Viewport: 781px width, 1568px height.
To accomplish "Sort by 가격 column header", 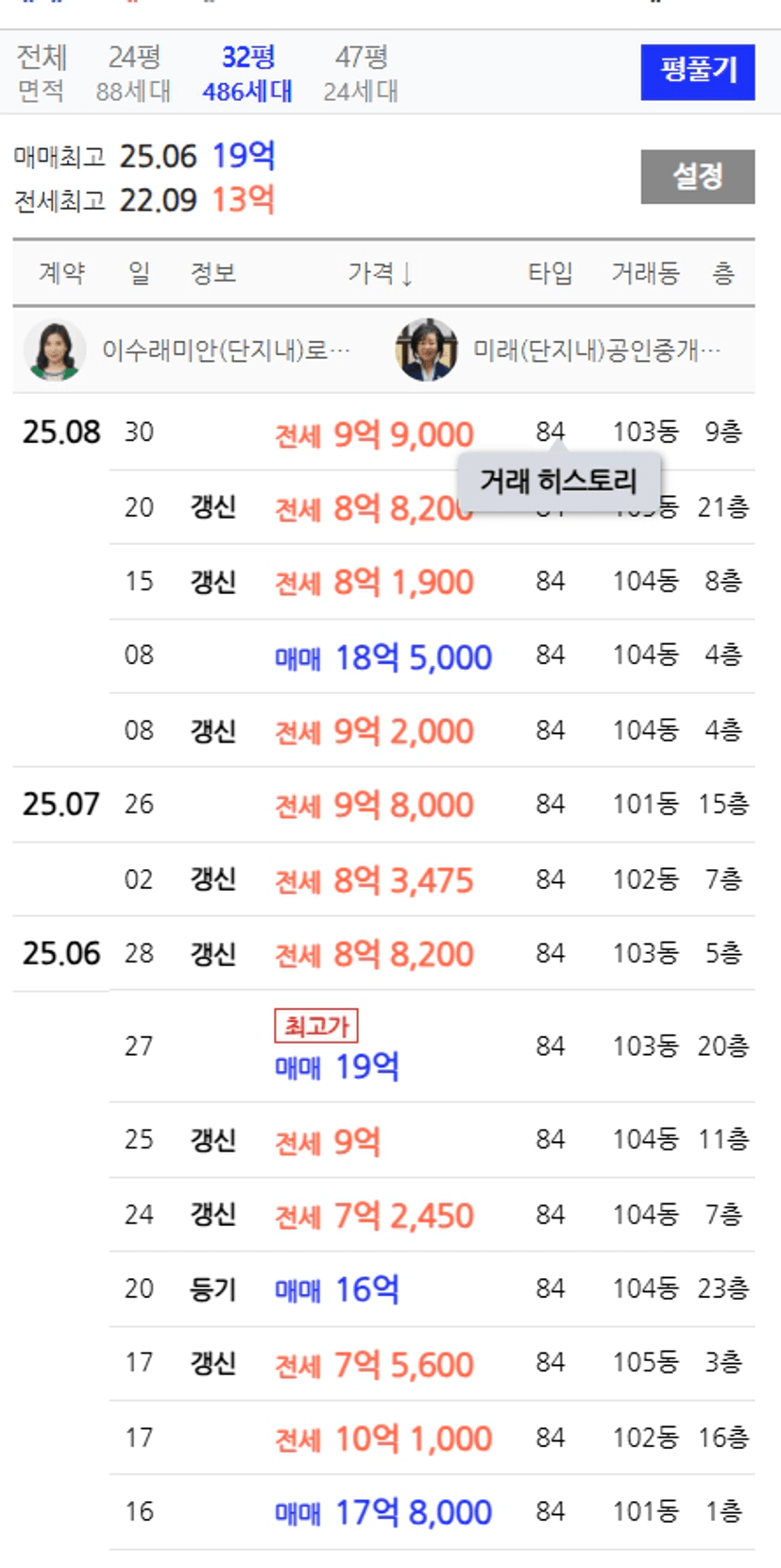I will (380, 274).
